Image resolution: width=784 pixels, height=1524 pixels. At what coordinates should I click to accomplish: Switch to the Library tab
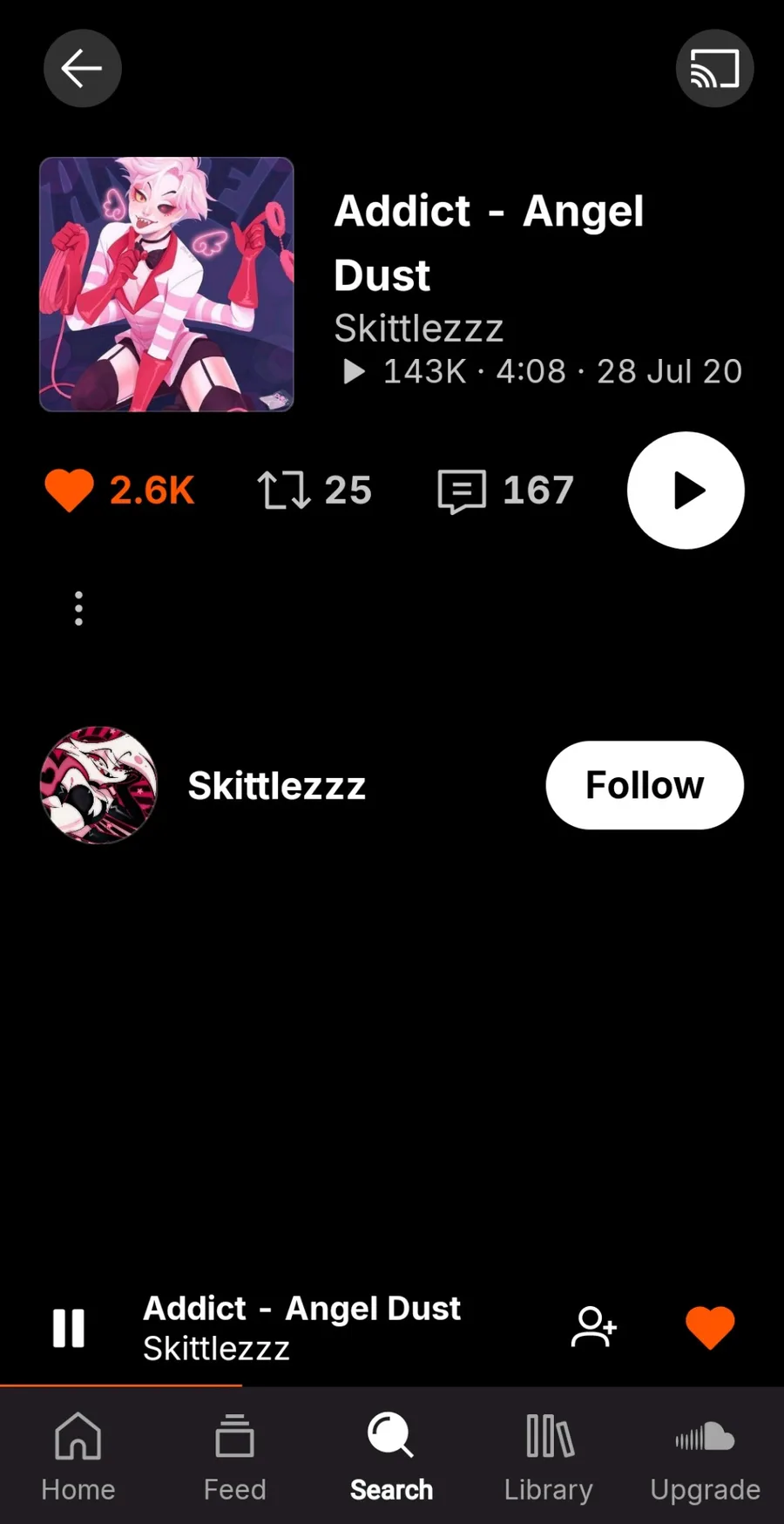pyautogui.click(x=549, y=1457)
